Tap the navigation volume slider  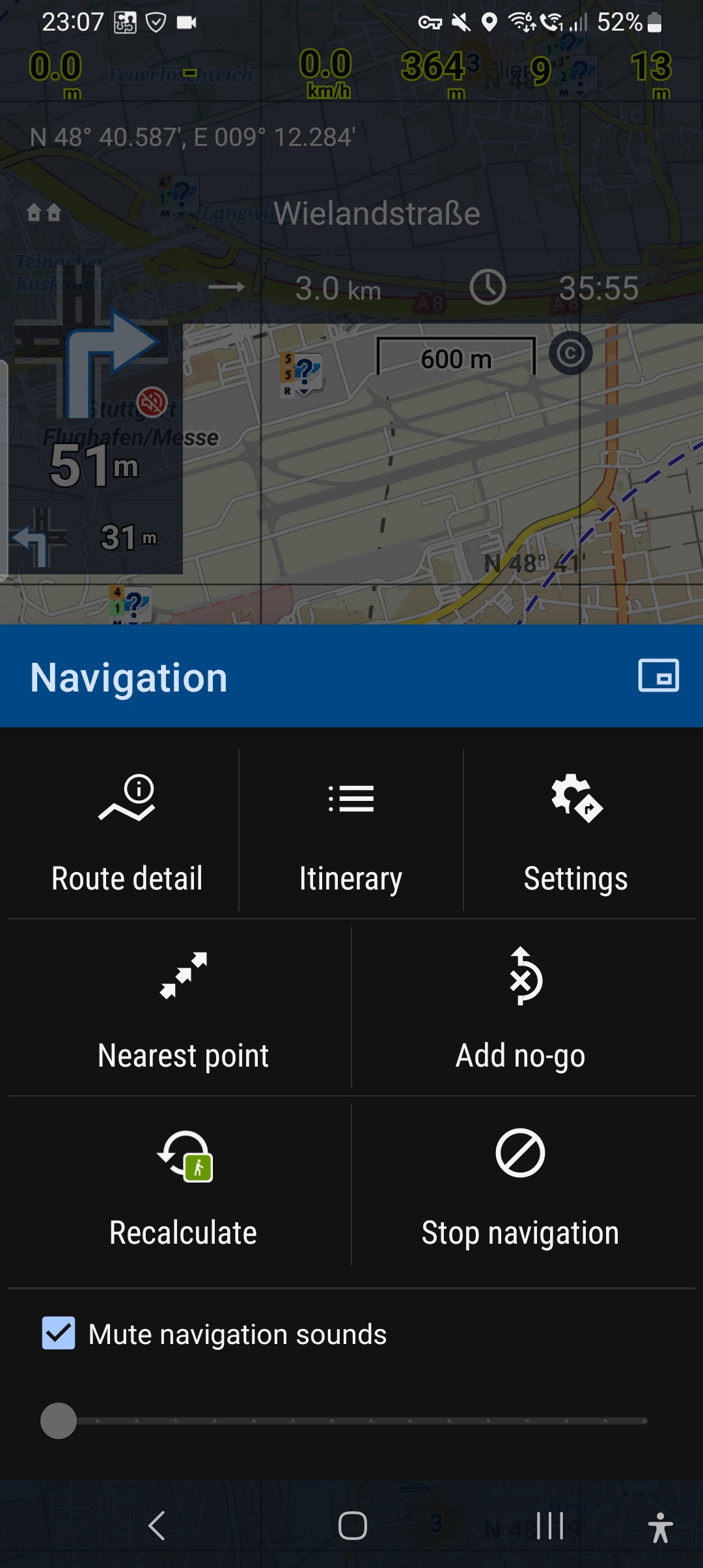click(x=351, y=1421)
